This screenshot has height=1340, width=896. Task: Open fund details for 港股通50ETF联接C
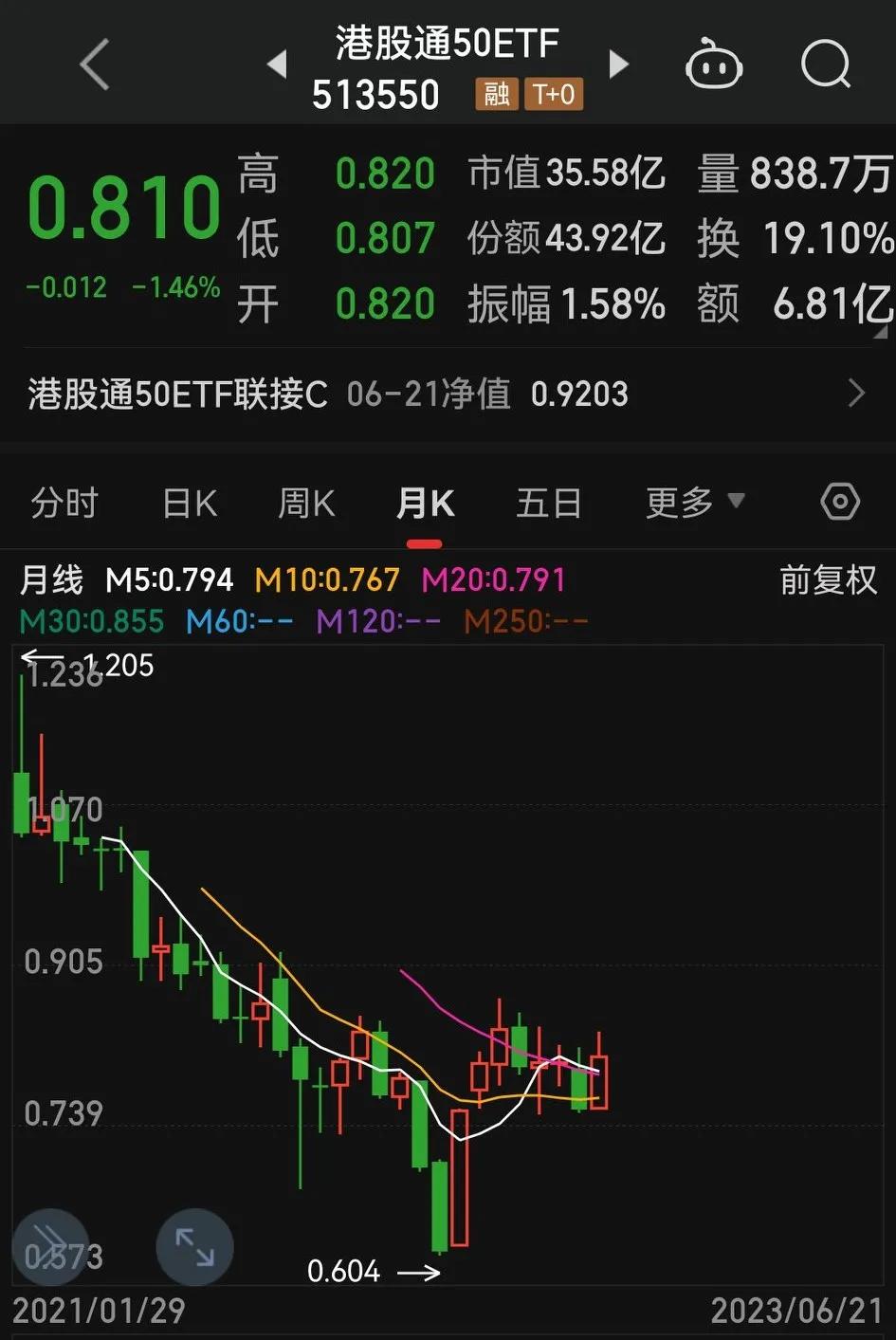(174, 393)
